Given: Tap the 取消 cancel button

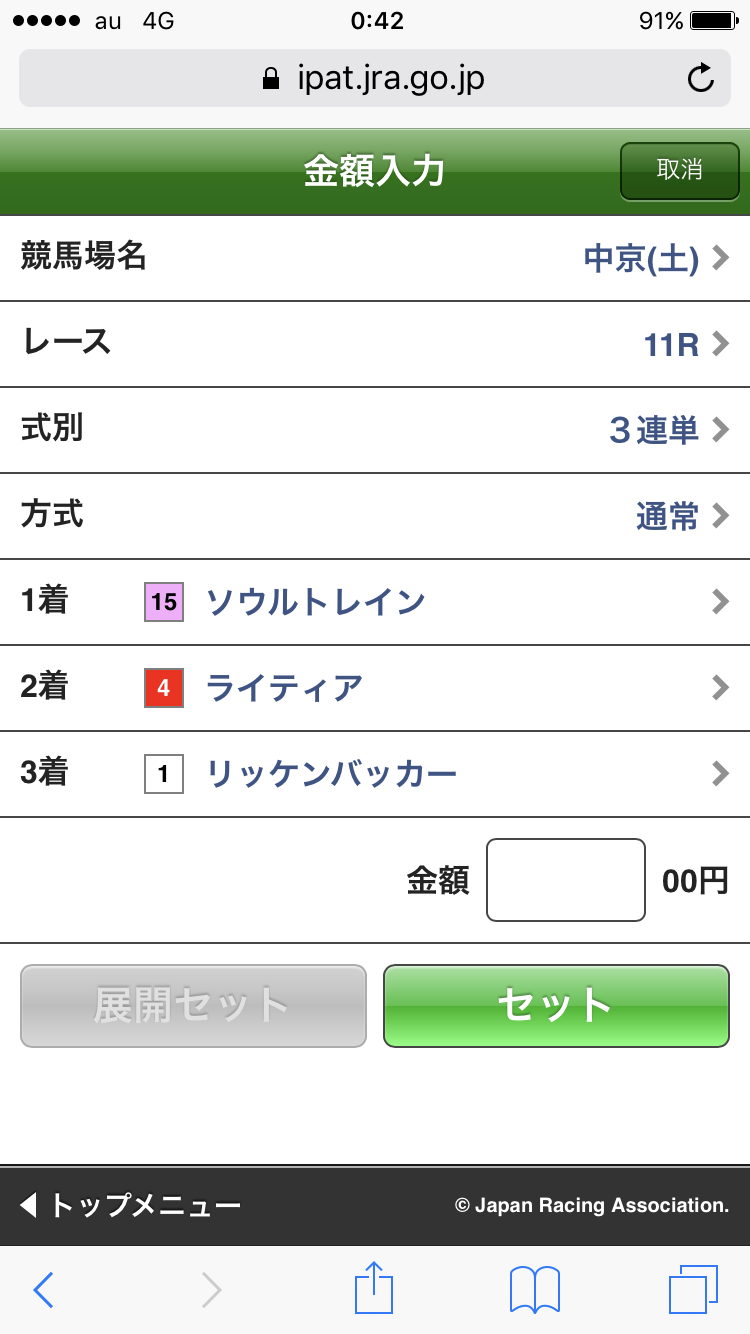Looking at the screenshot, I should (679, 171).
